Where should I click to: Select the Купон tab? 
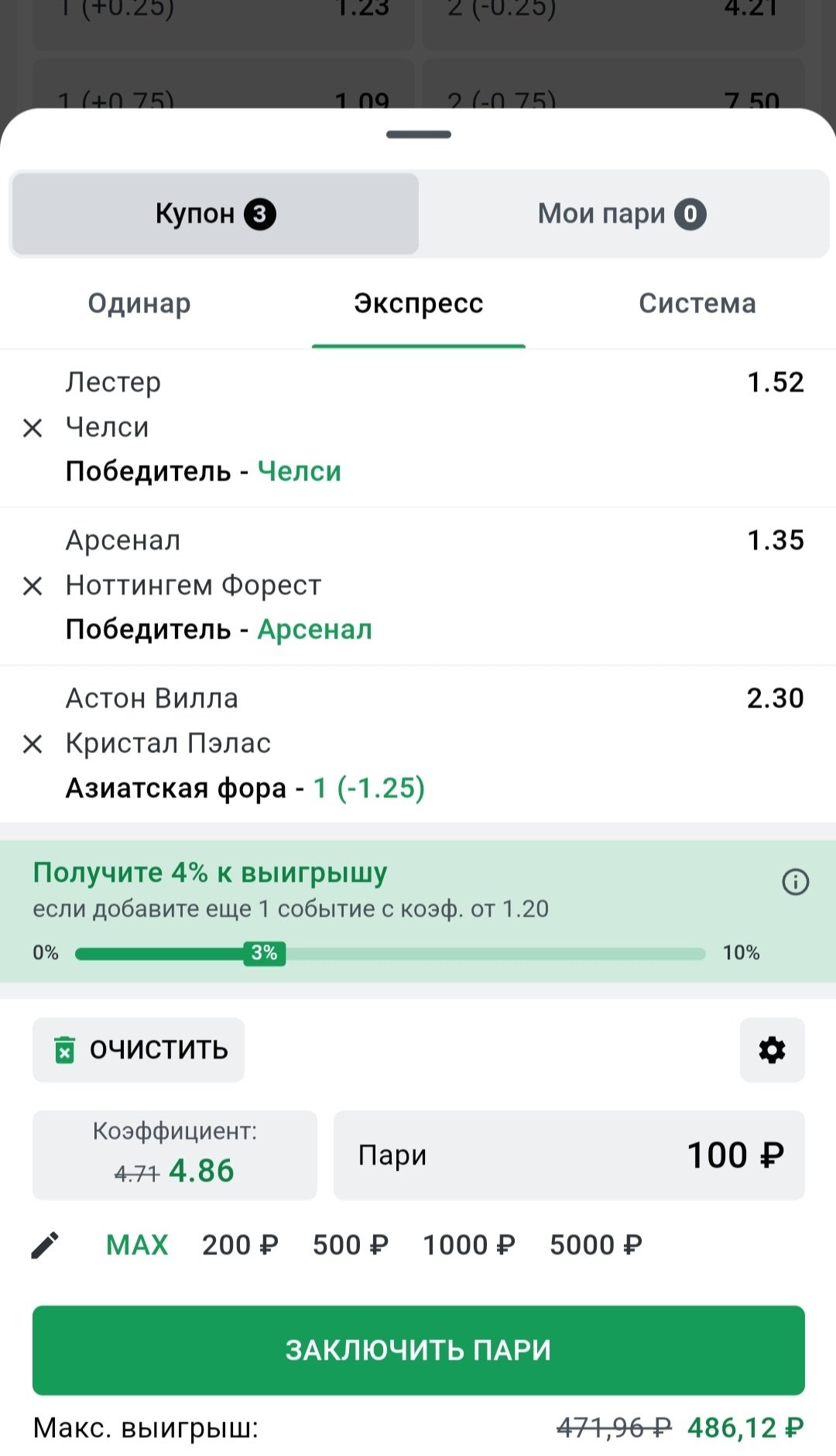point(215,214)
